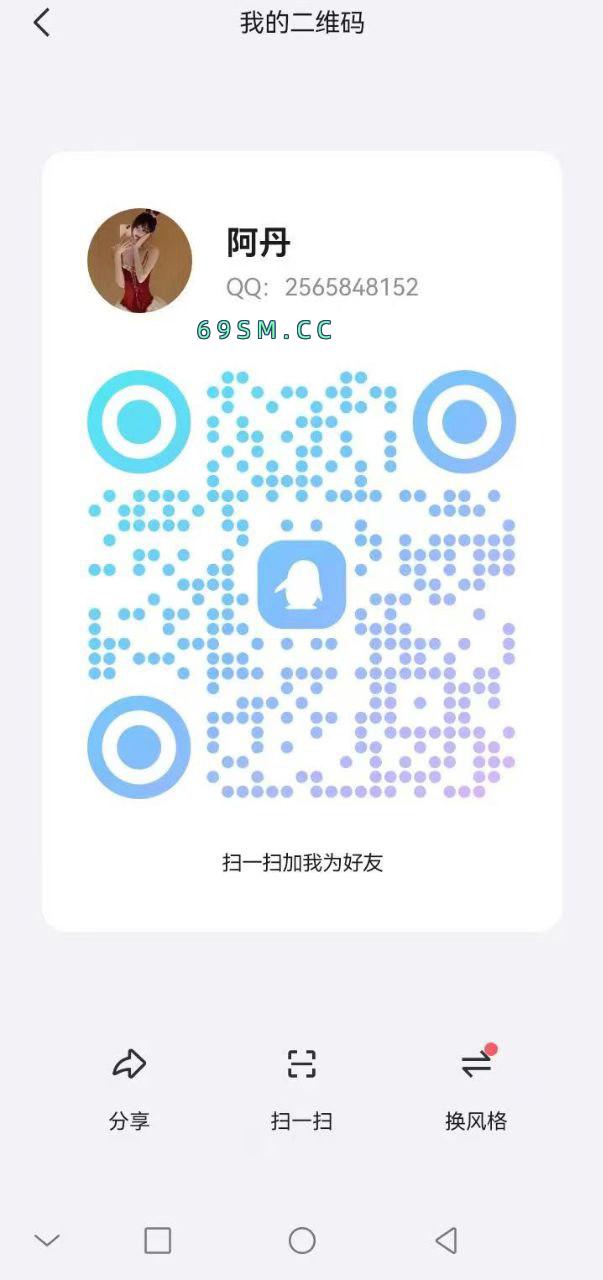The height and width of the screenshot is (1280, 603).
Task: Change QR code style with 换风格
Action: [476, 1087]
